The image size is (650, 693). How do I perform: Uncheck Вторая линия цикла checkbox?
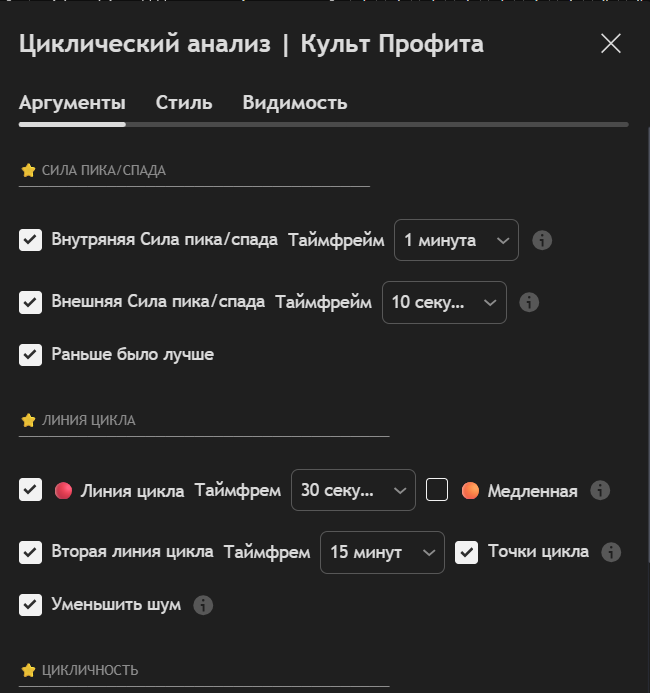coord(31,551)
